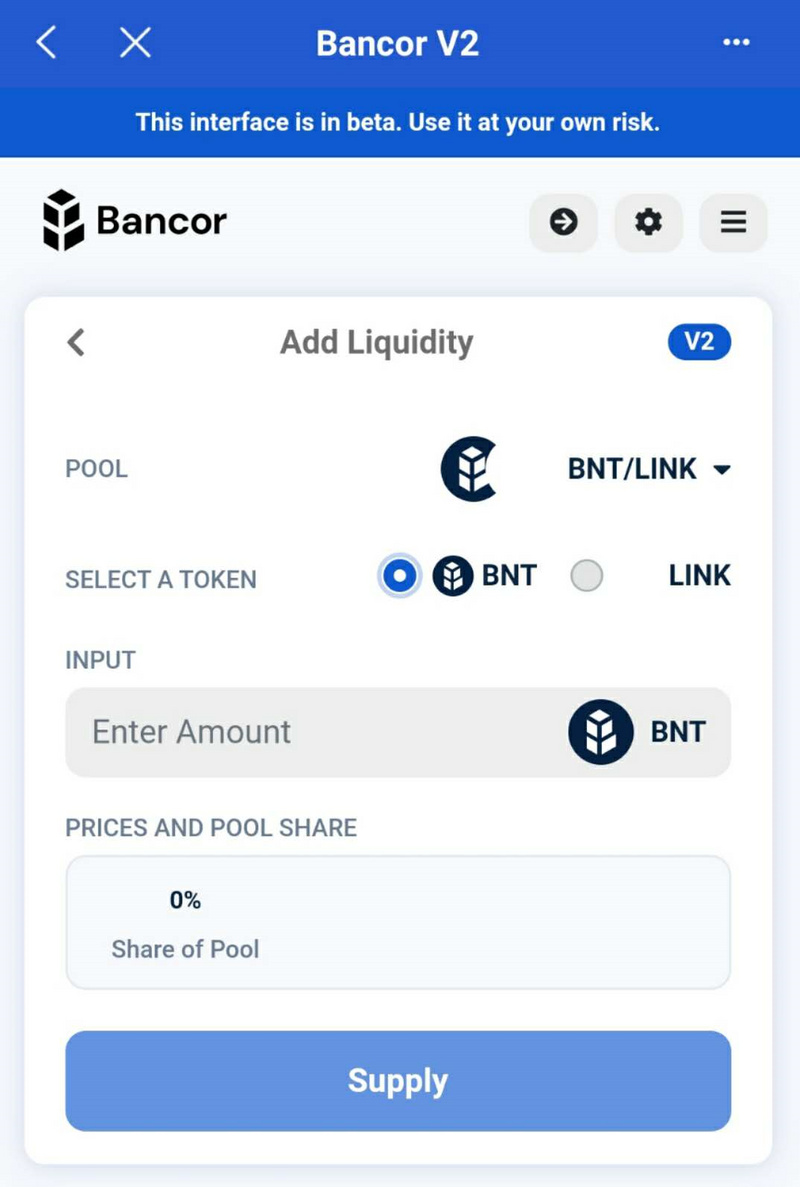Click the 0% Share of Pool indicator
This screenshot has width=800, height=1187.
pos(185,923)
